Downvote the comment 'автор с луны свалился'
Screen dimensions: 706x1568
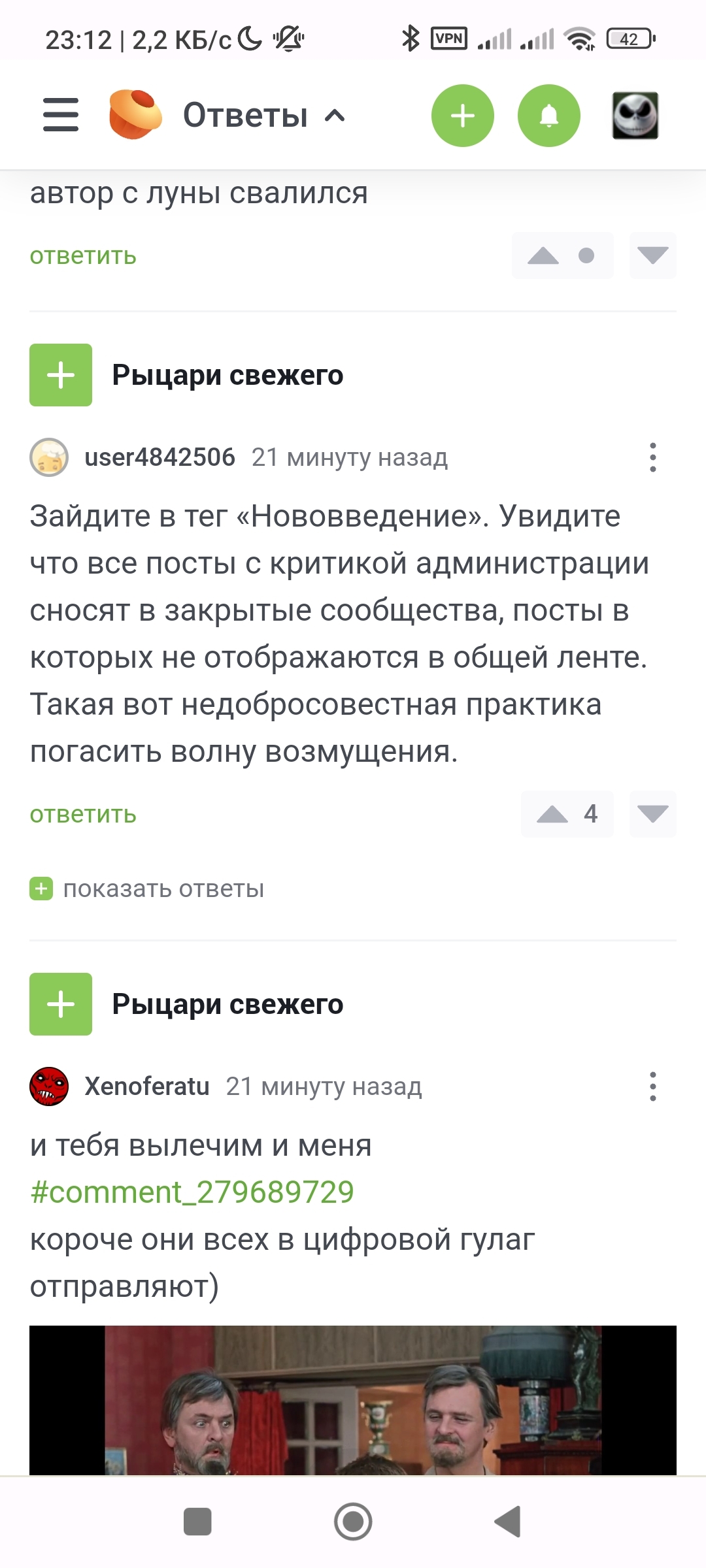coord(652,255)
